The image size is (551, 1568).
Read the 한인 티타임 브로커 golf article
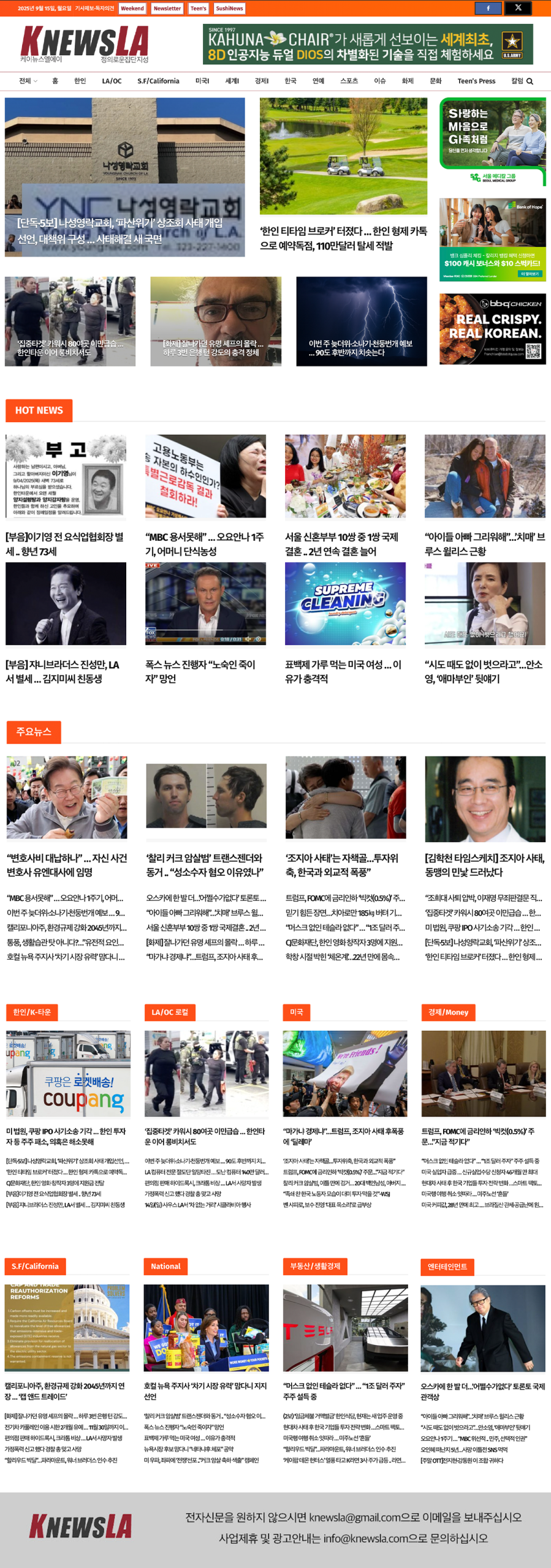tap(343, 238)
